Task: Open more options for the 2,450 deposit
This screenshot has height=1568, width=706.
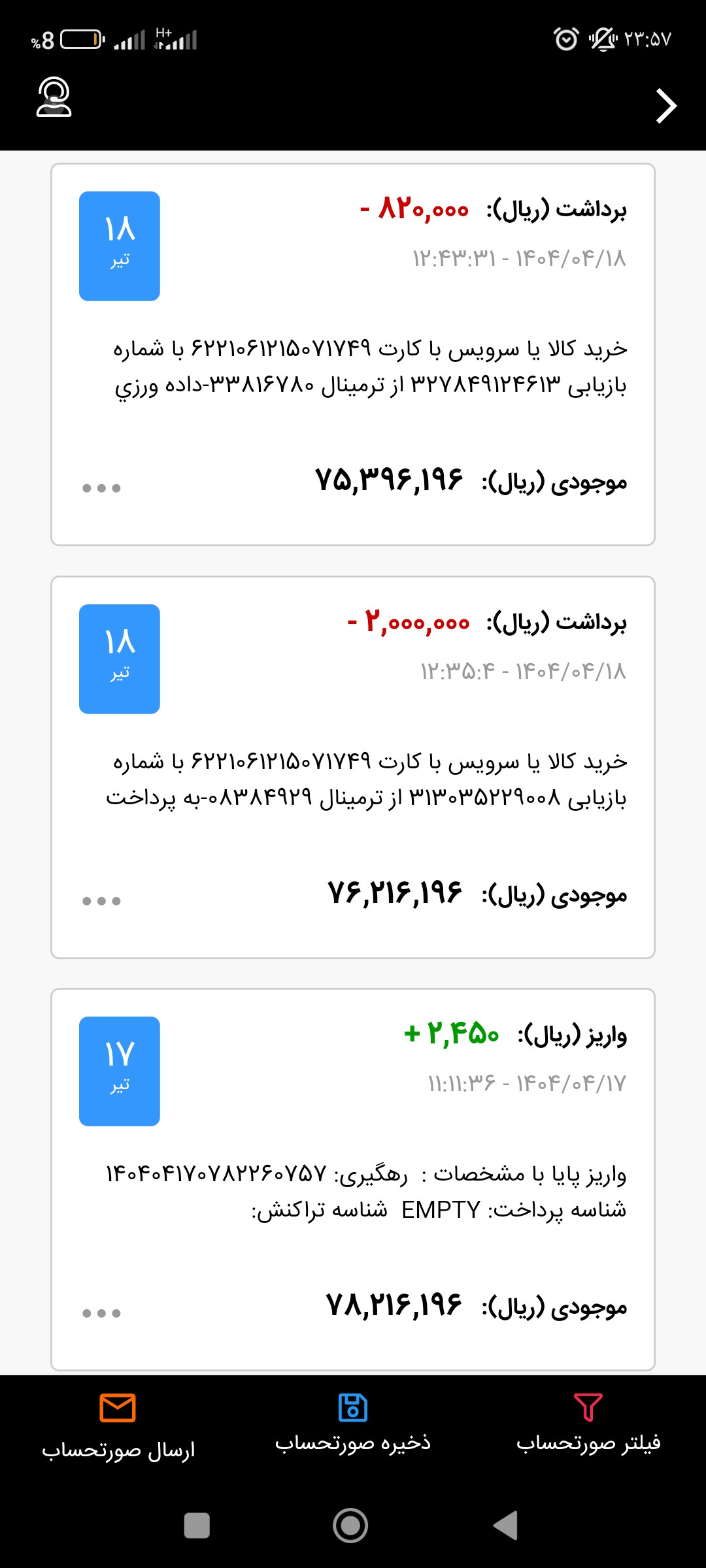Action: pyautogui.click(x=101, y=1313)
